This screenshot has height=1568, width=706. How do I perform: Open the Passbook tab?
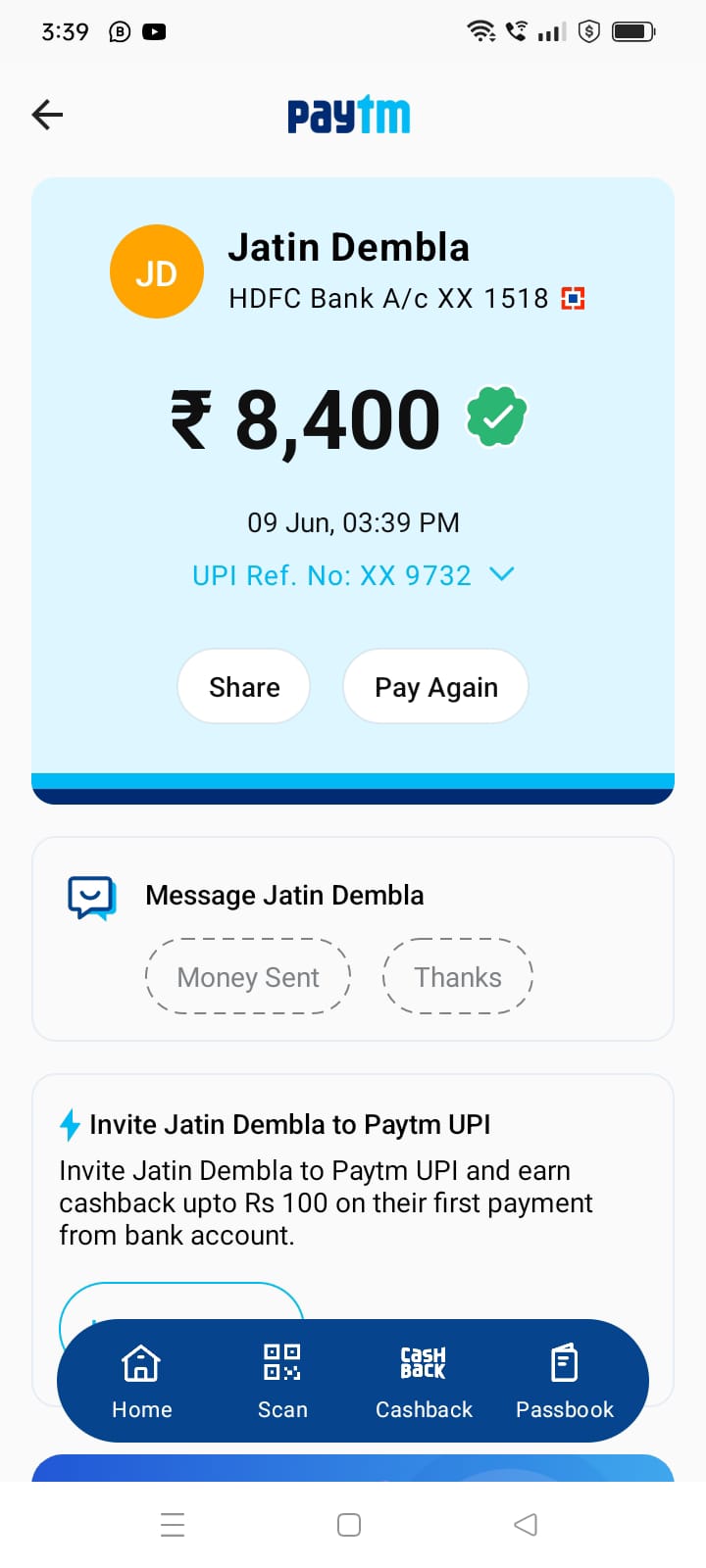click(565, 1381)
